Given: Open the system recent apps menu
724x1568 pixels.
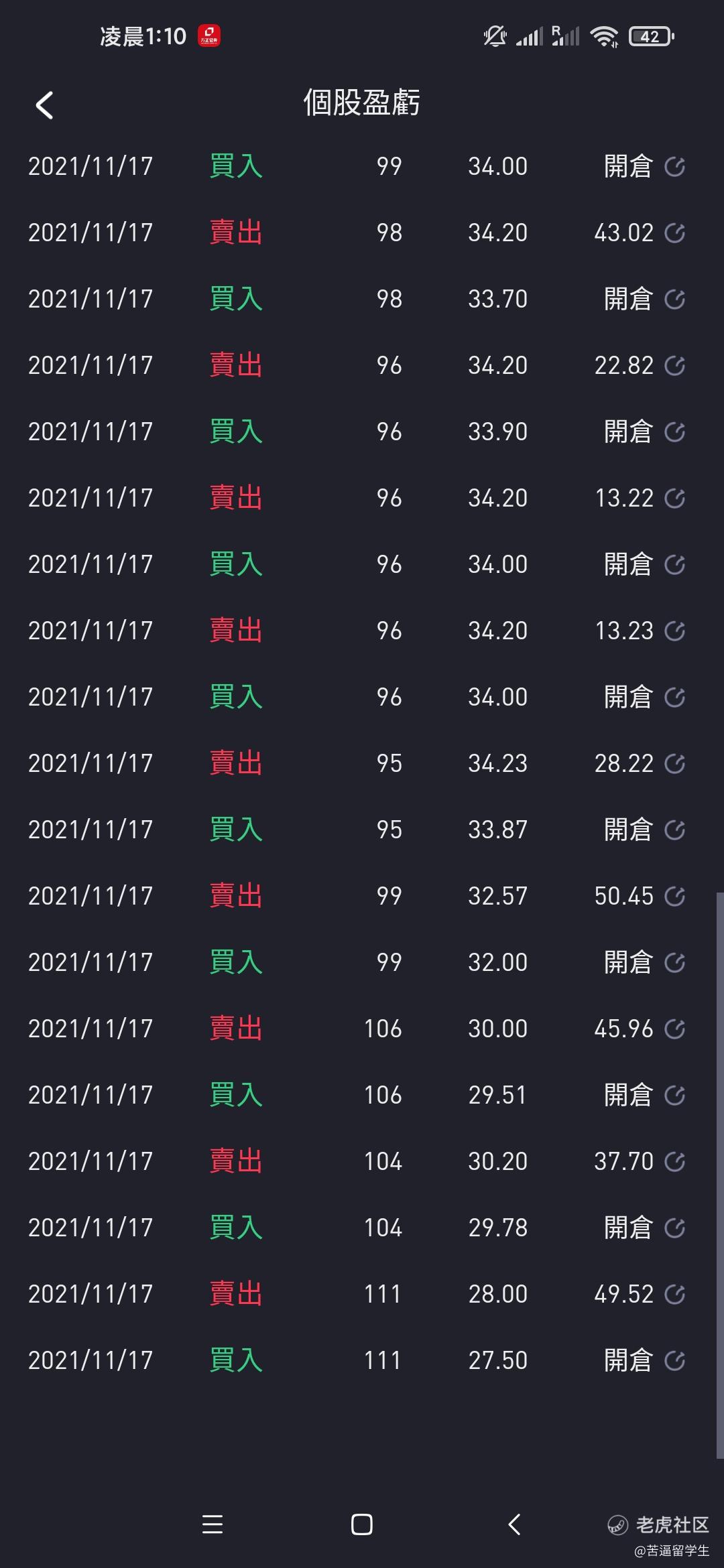Looking at the screenshot, I should click(213, 1524).
